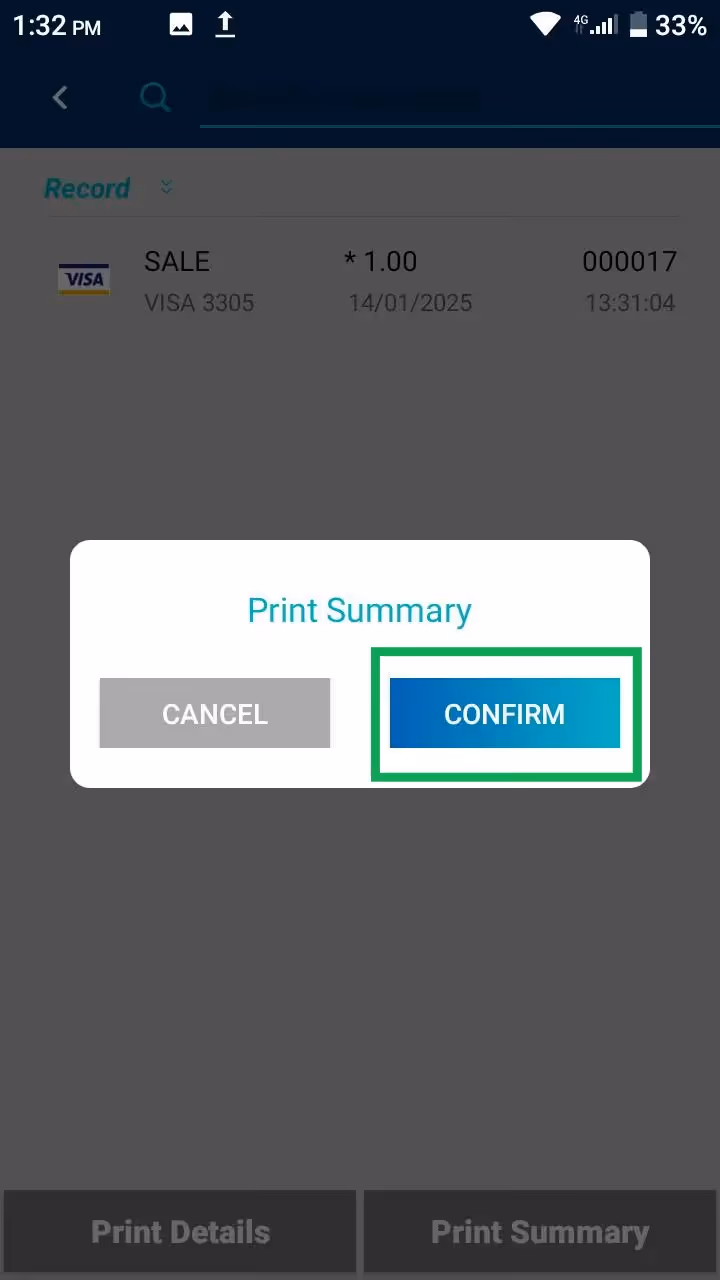This screenshot has width=720, height=1280.
Task: Tap the Print Details button
Action: (x=180, y=1231)
